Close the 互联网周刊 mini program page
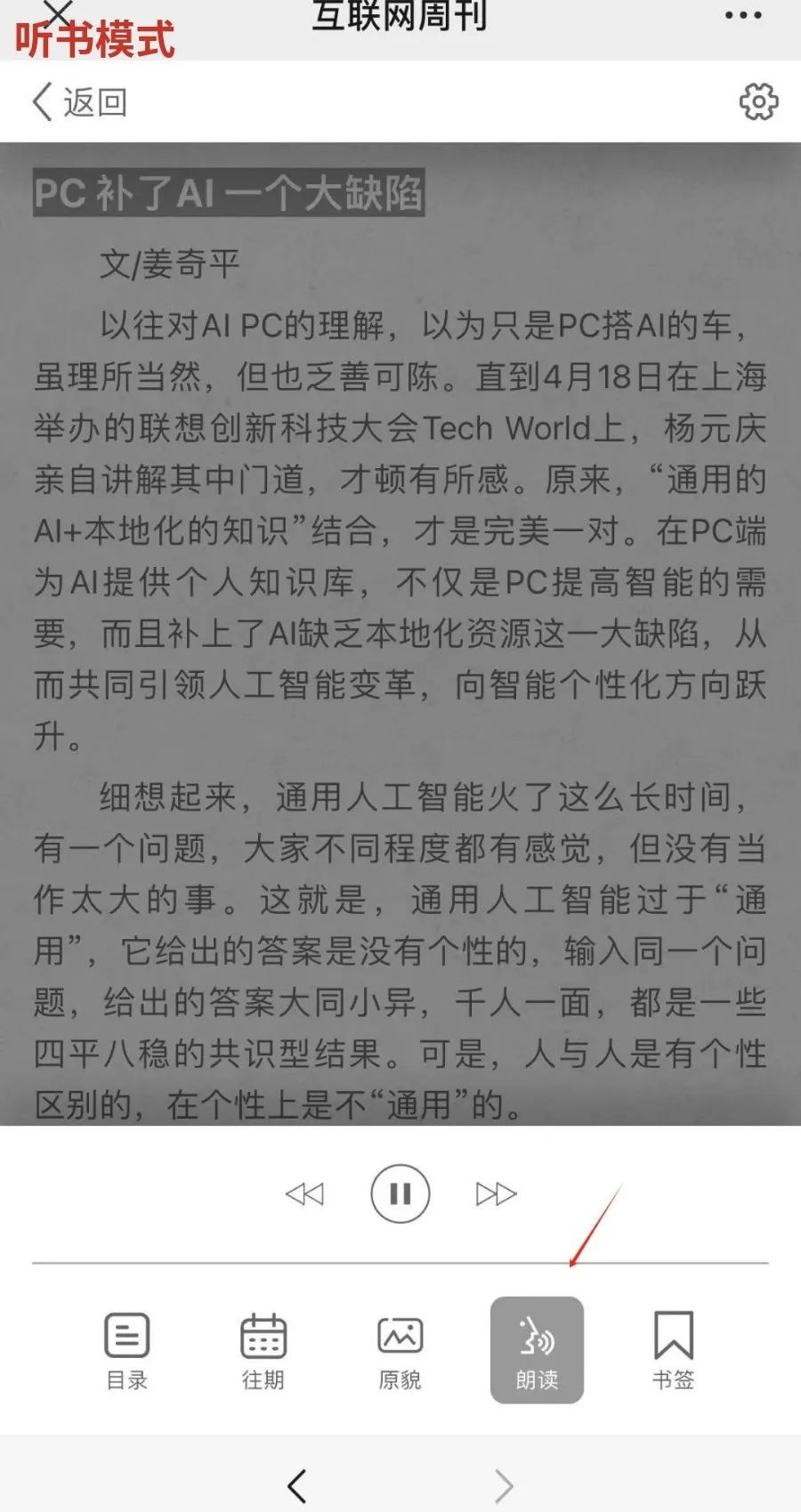This screenshot has width=801, height=1512. 58,12
